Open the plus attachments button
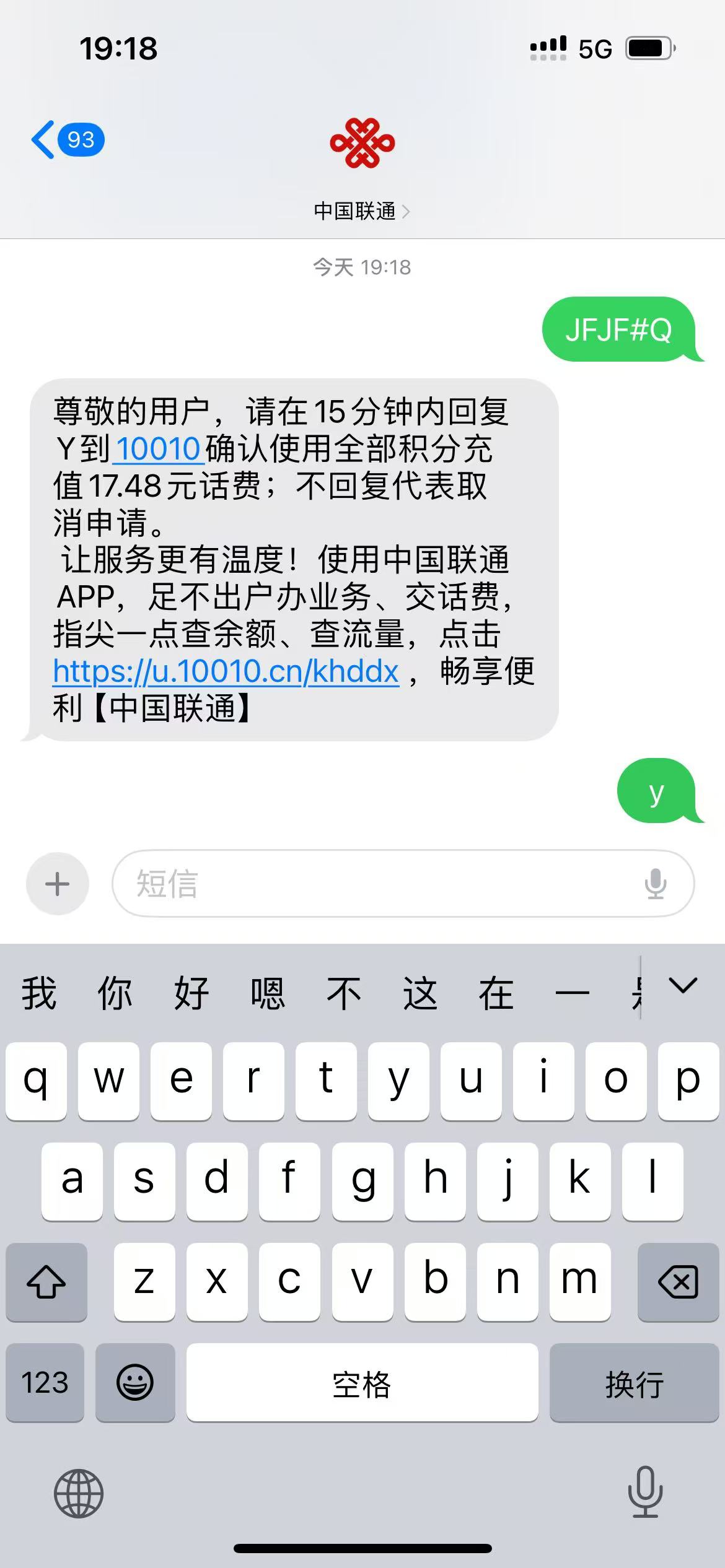725x1568 pixels. (58, 884)
